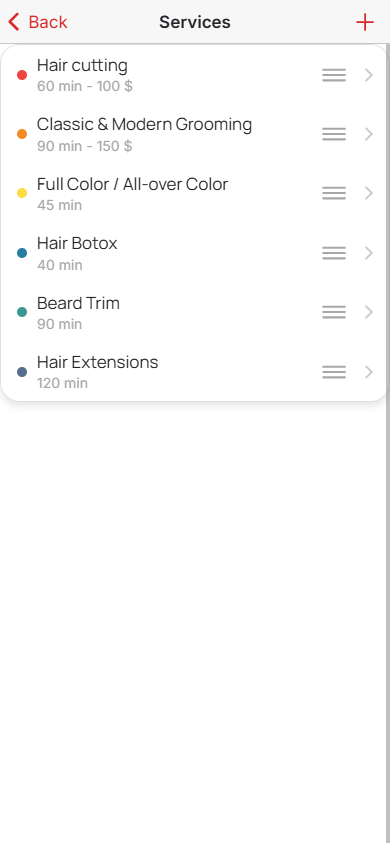
Task: Tap reorder handle for Hair Botox
Action: click(334, 253)
